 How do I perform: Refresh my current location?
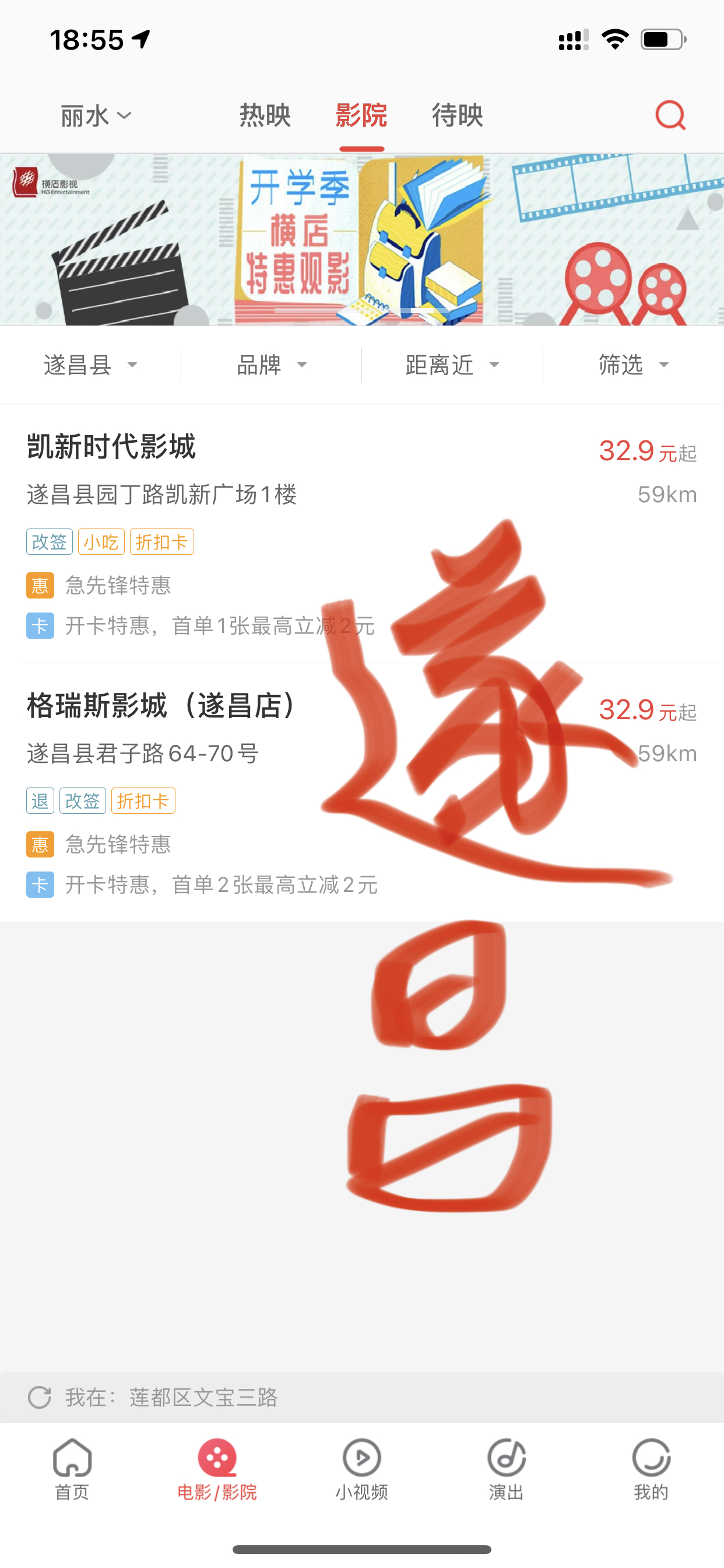coord(40,1397)
